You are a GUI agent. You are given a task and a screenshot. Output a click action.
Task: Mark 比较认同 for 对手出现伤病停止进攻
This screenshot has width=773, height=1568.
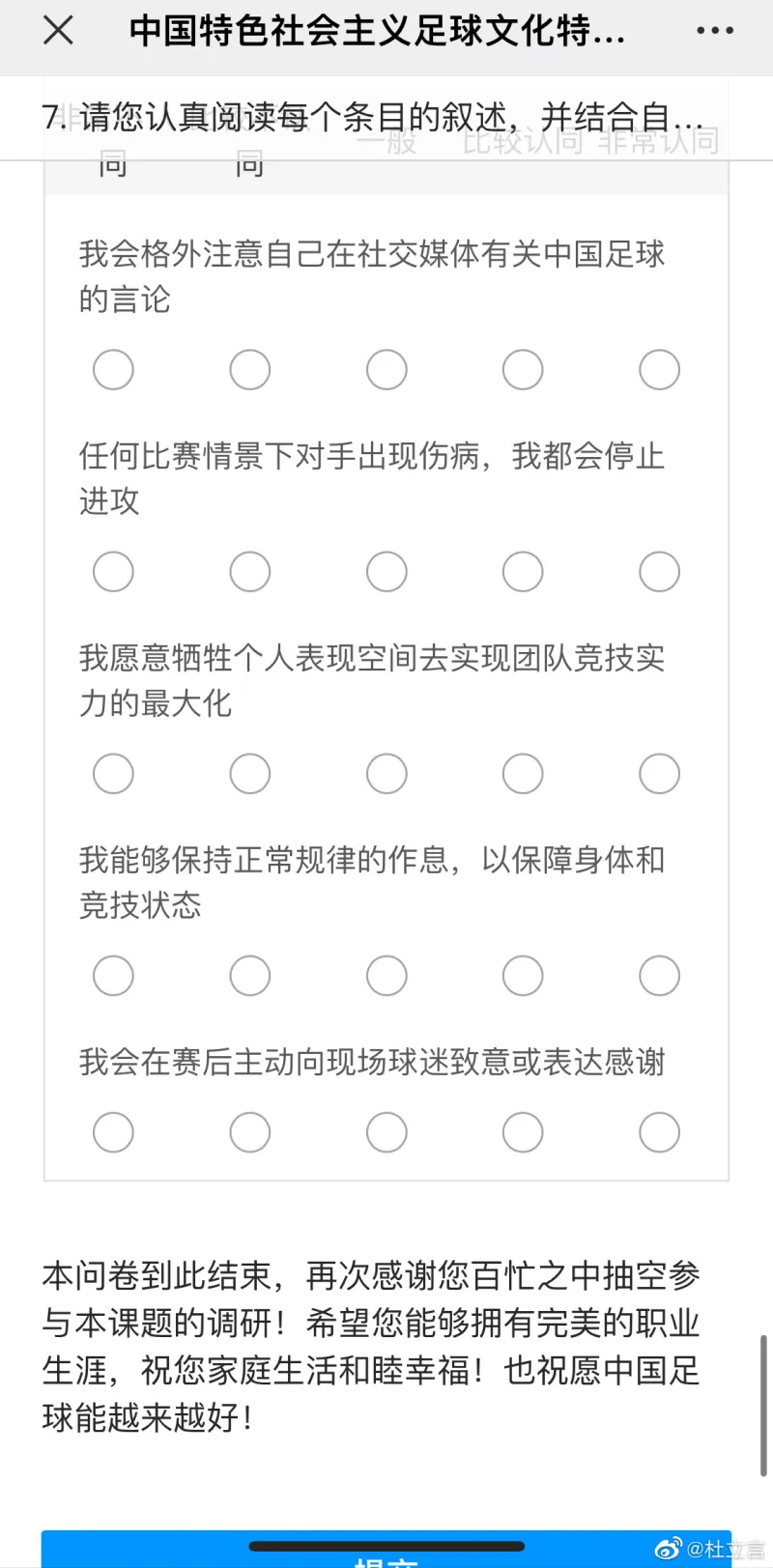523,572
